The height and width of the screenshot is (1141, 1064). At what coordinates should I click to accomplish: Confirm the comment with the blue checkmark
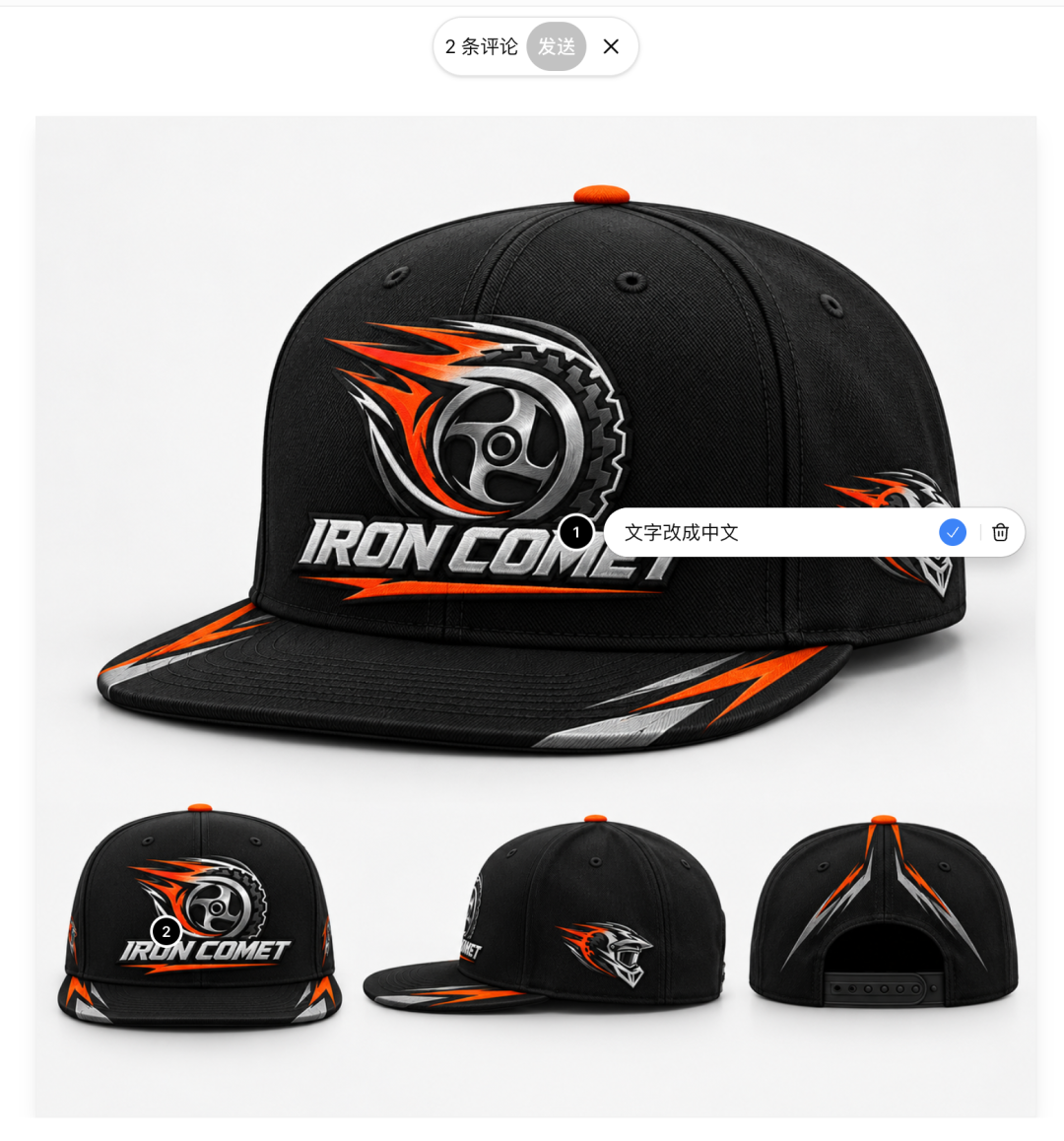pos(952,533)
